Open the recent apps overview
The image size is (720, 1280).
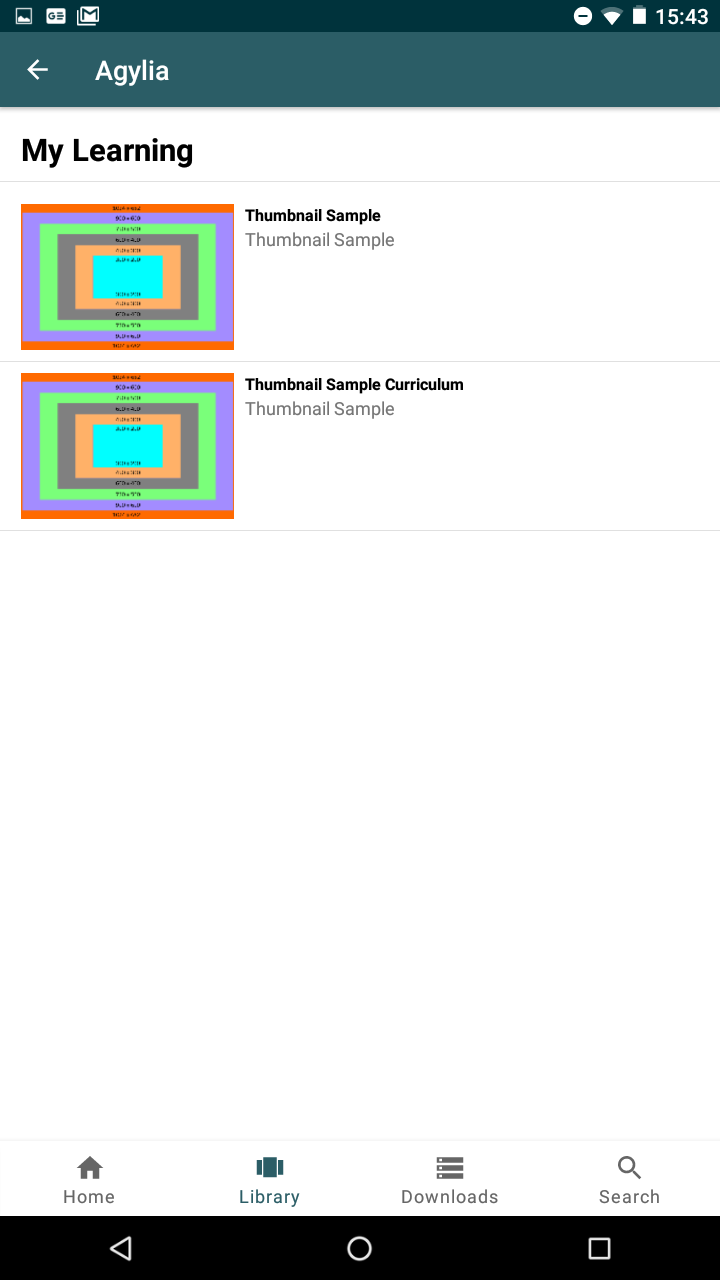(599, 1248)
